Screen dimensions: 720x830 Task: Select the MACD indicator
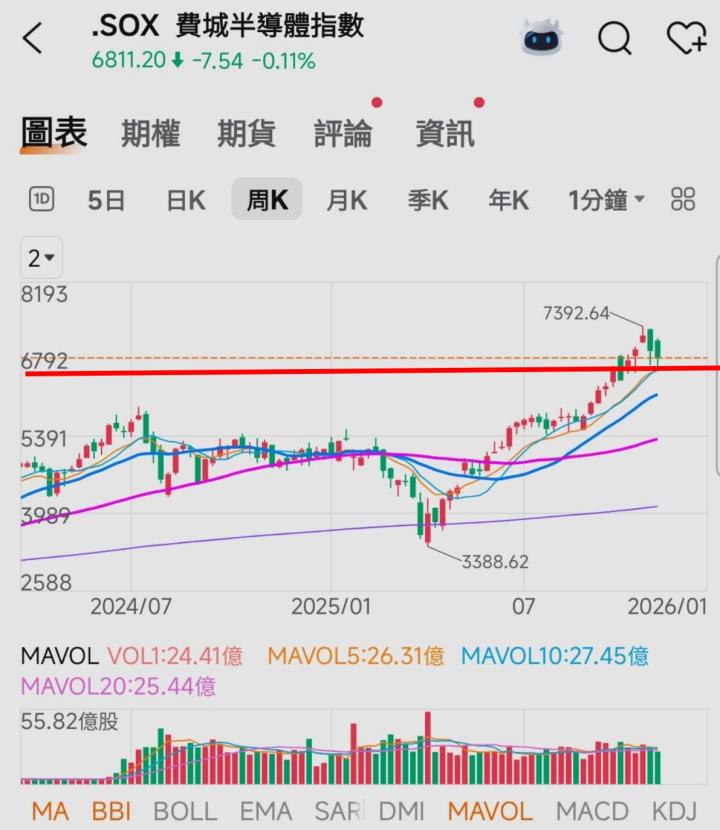[x=592, y=811]
